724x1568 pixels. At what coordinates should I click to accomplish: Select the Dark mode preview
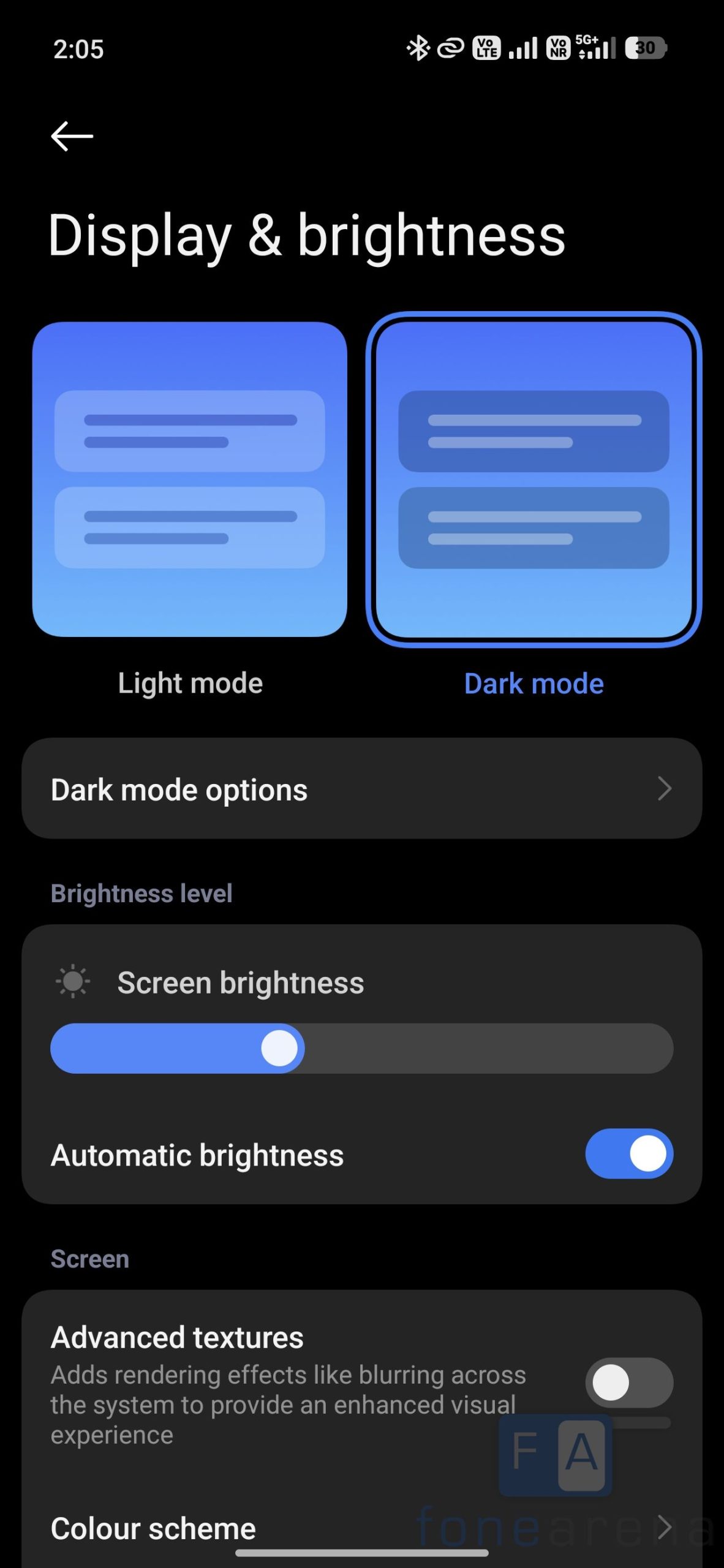[x=534, y=479]
